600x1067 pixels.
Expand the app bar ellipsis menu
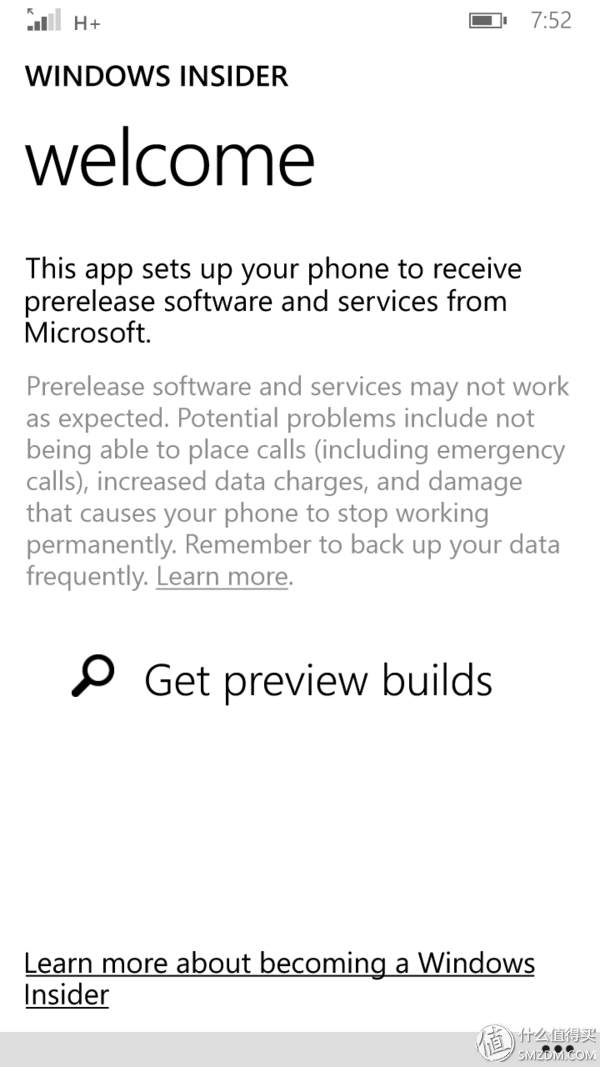point(559,1049)
